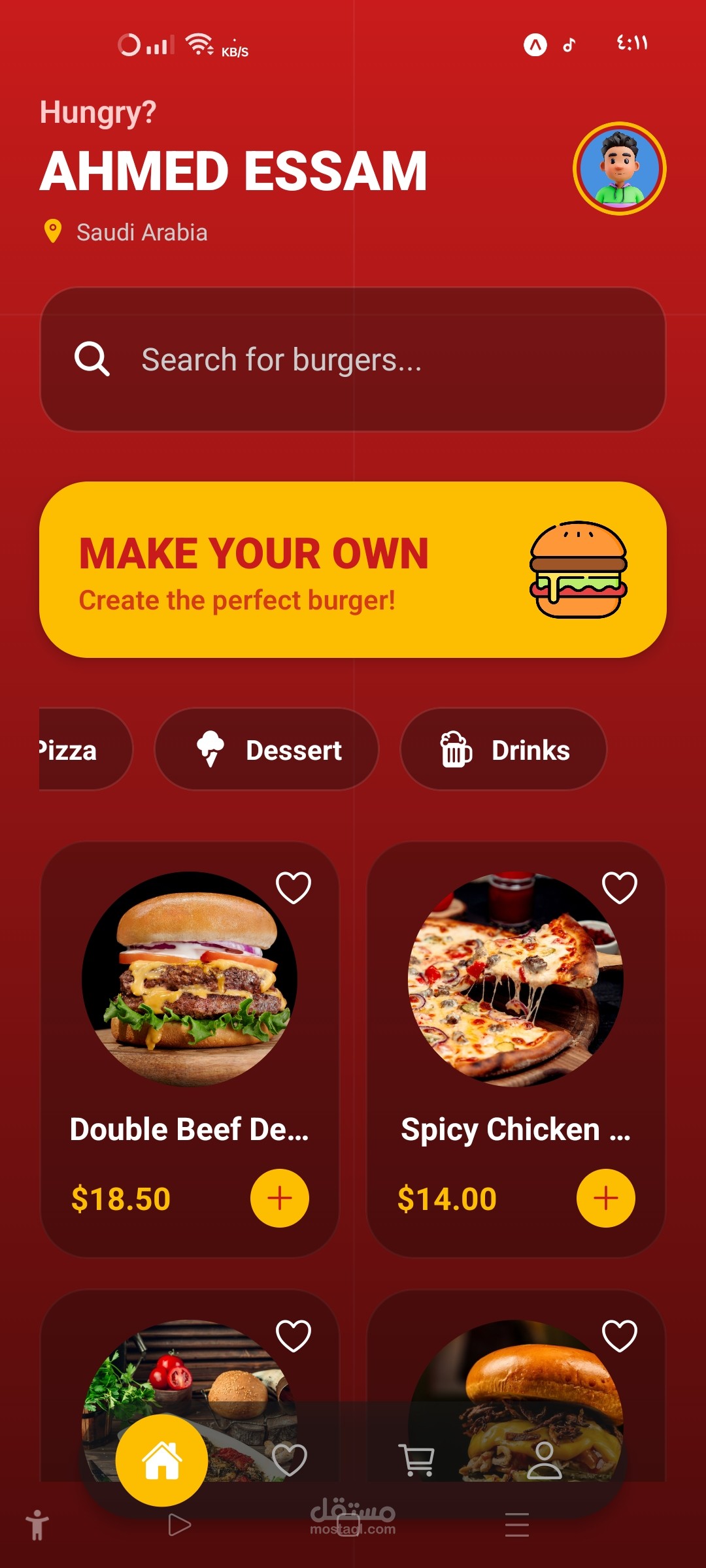Add the $18.50 Double Beef to cart
Screen dimensions: 706x1568
click(x=280, y=1198)
